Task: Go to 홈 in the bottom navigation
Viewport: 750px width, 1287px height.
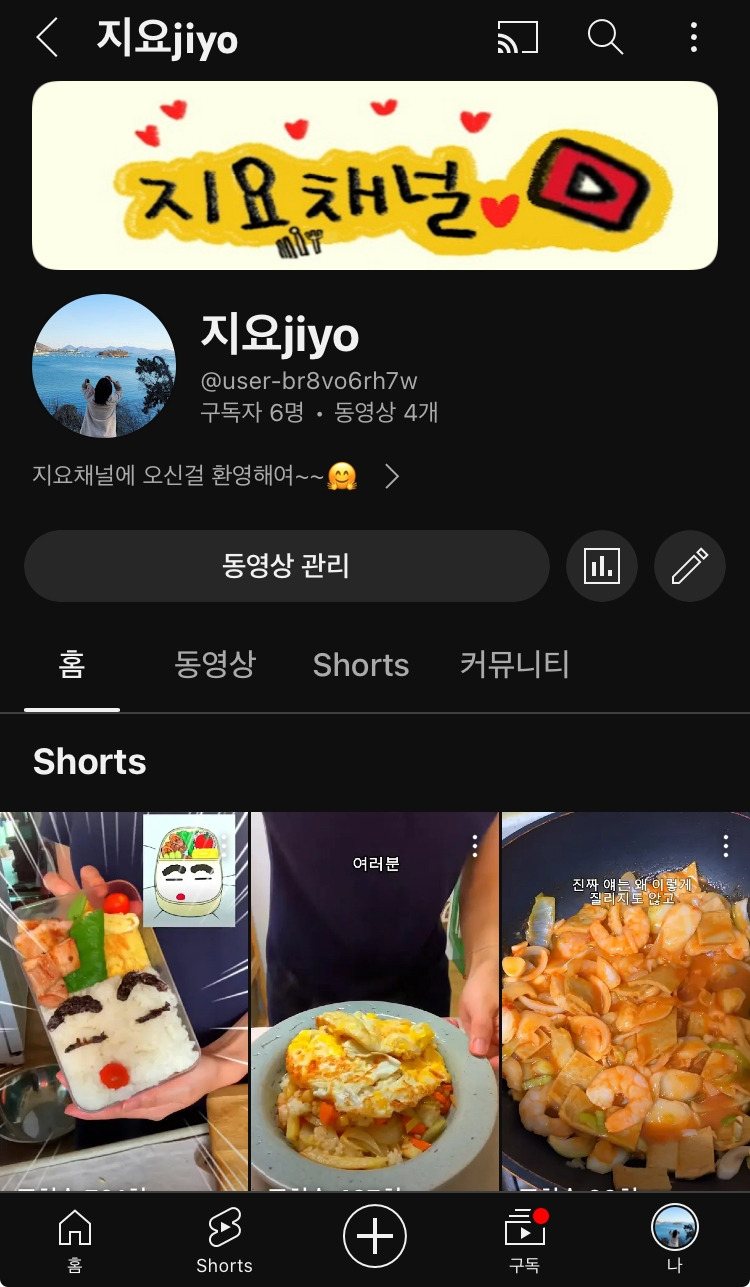Action: (x=75, y=1240)
